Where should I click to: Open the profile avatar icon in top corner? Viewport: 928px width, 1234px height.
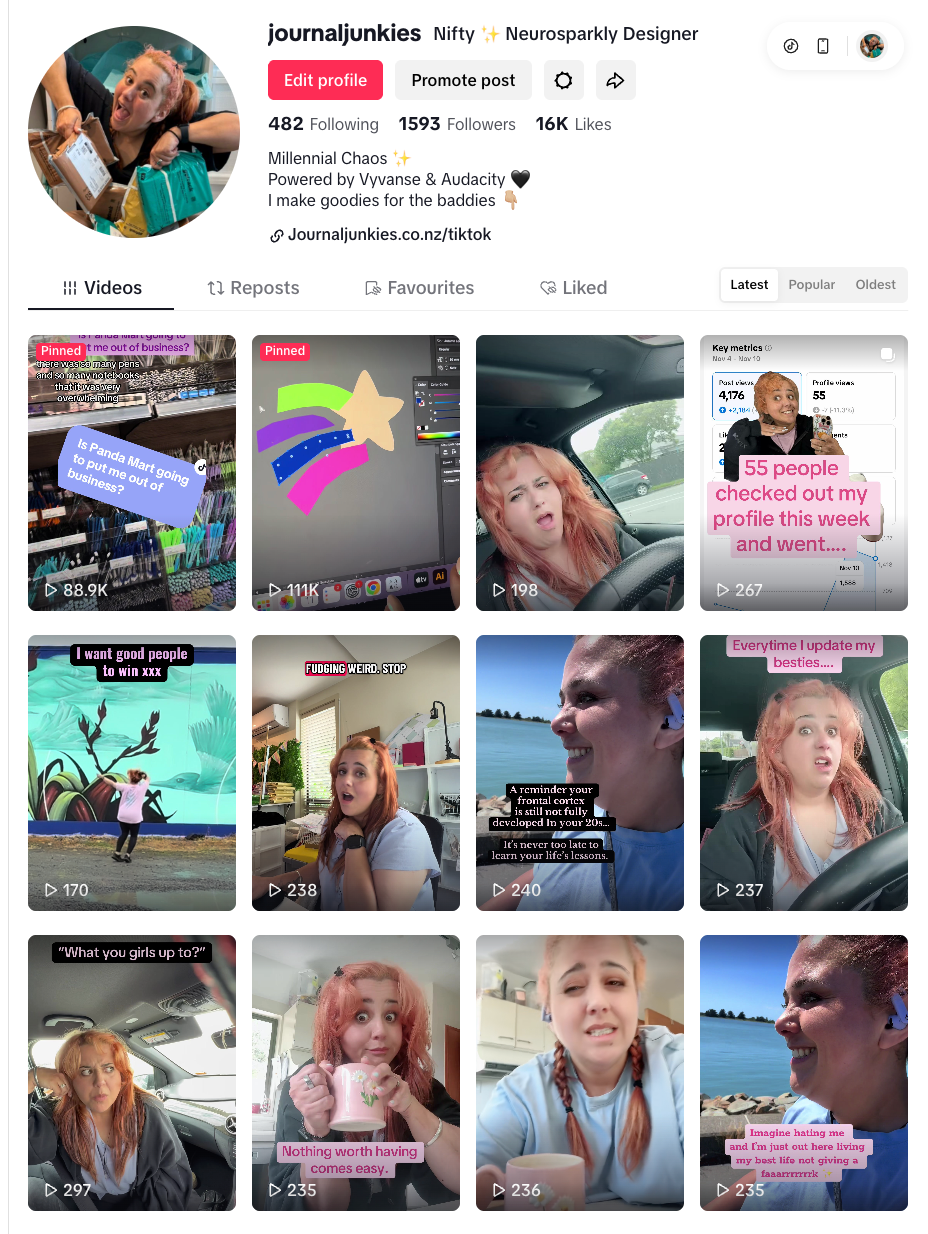[872, 46]
